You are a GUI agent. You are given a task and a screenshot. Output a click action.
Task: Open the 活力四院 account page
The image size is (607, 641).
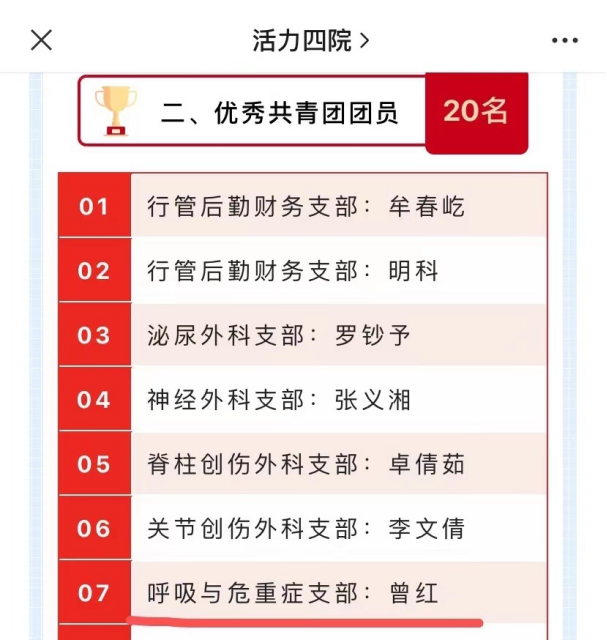(x=310, y=40)
